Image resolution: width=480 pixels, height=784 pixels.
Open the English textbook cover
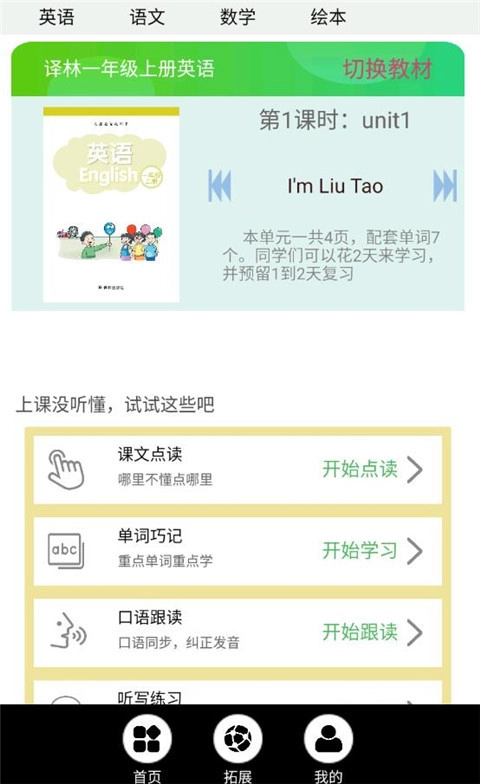coord(111,204)
